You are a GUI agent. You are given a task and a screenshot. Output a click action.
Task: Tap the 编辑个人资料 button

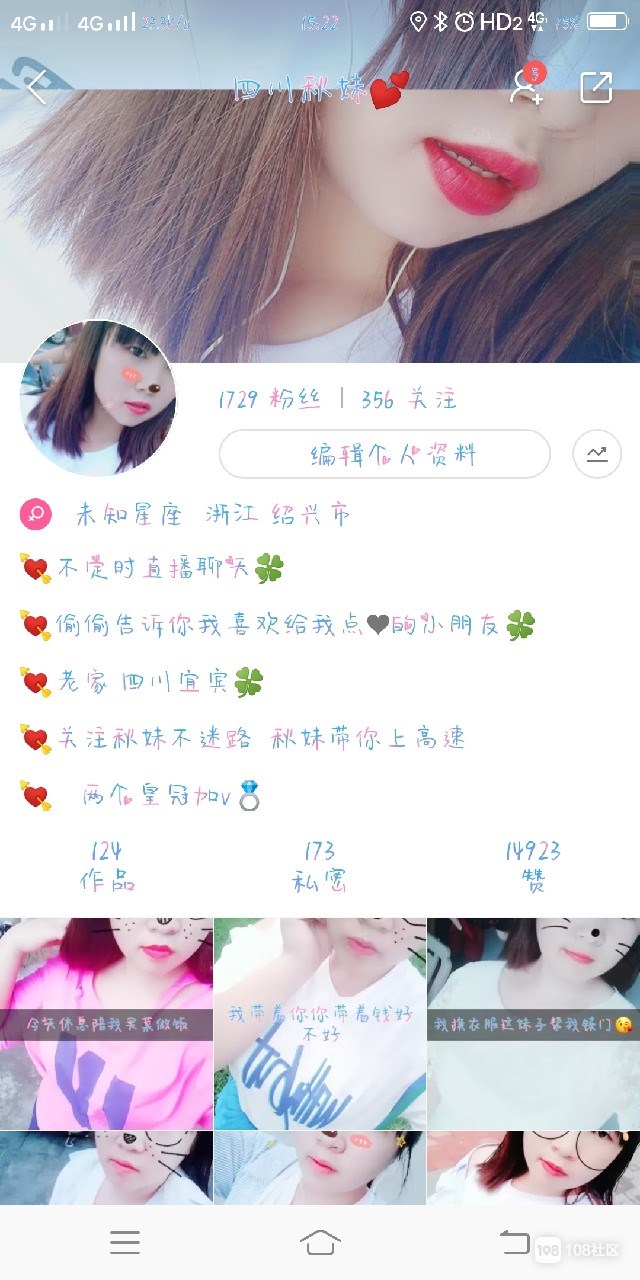[x=384, y=455]
